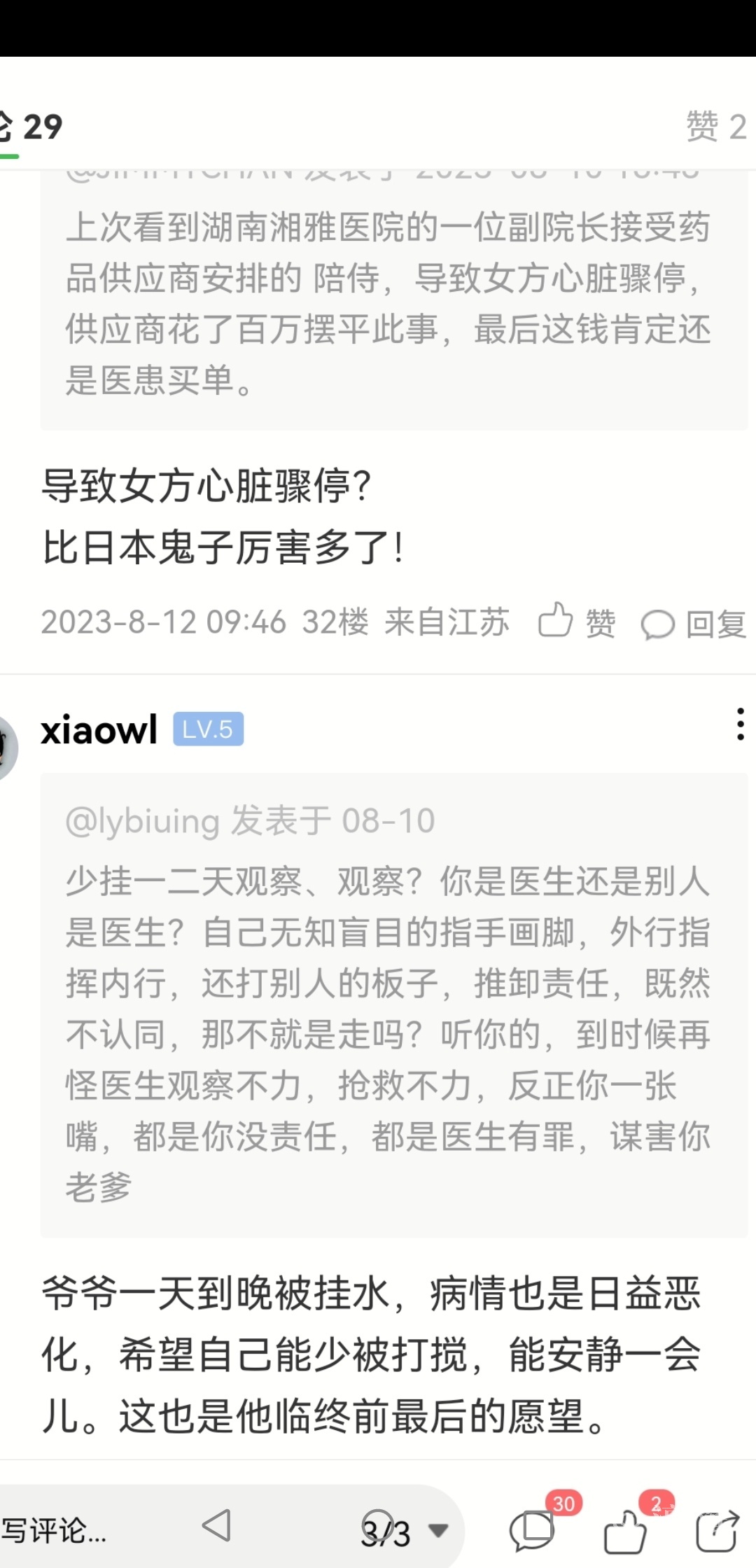Like the 32楼 comment from 江苏
The width and height of the screenshot is (756, 1568).
(x=576, y=622)
